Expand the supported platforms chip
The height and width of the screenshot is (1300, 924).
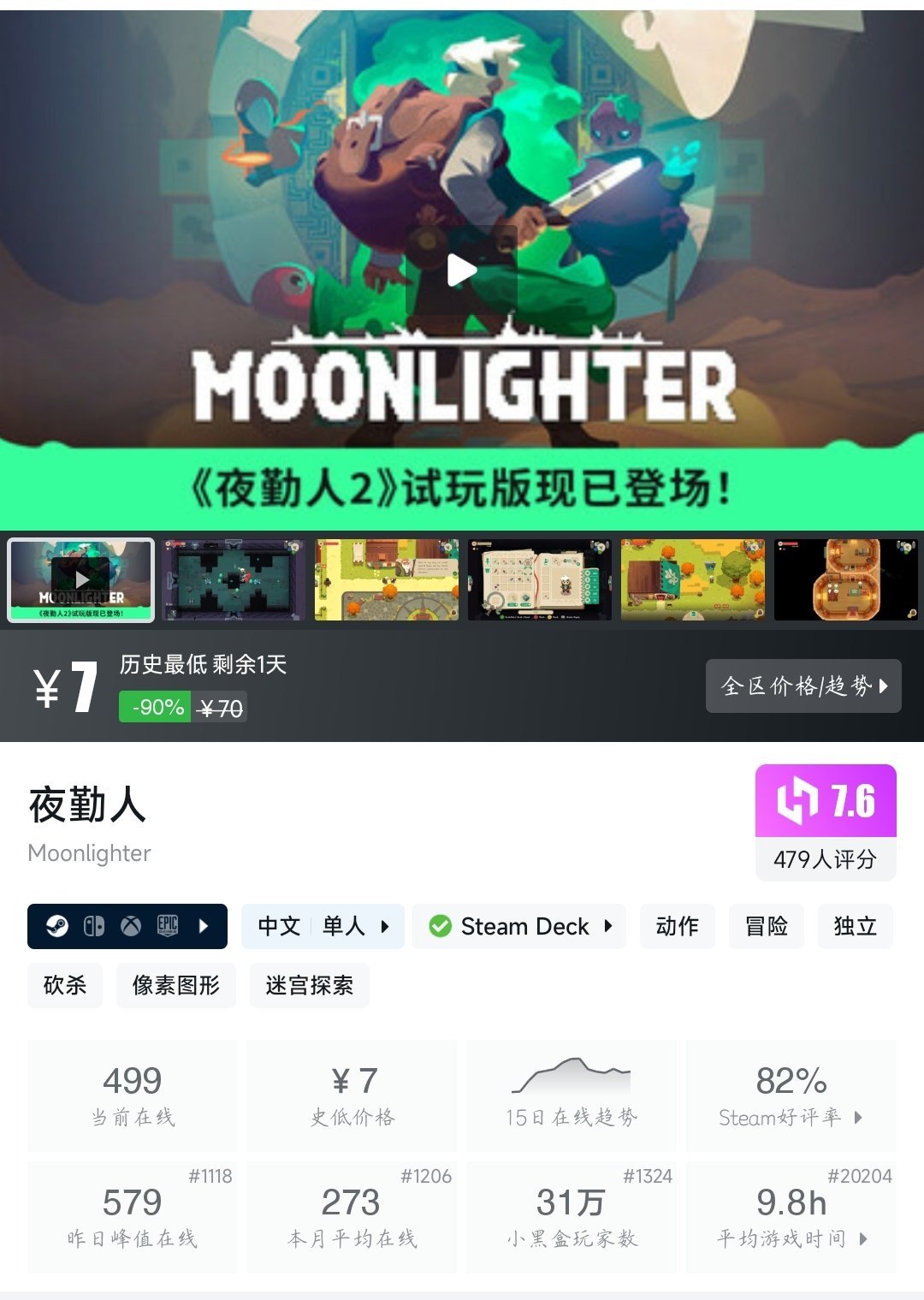(x=127, y=926)
